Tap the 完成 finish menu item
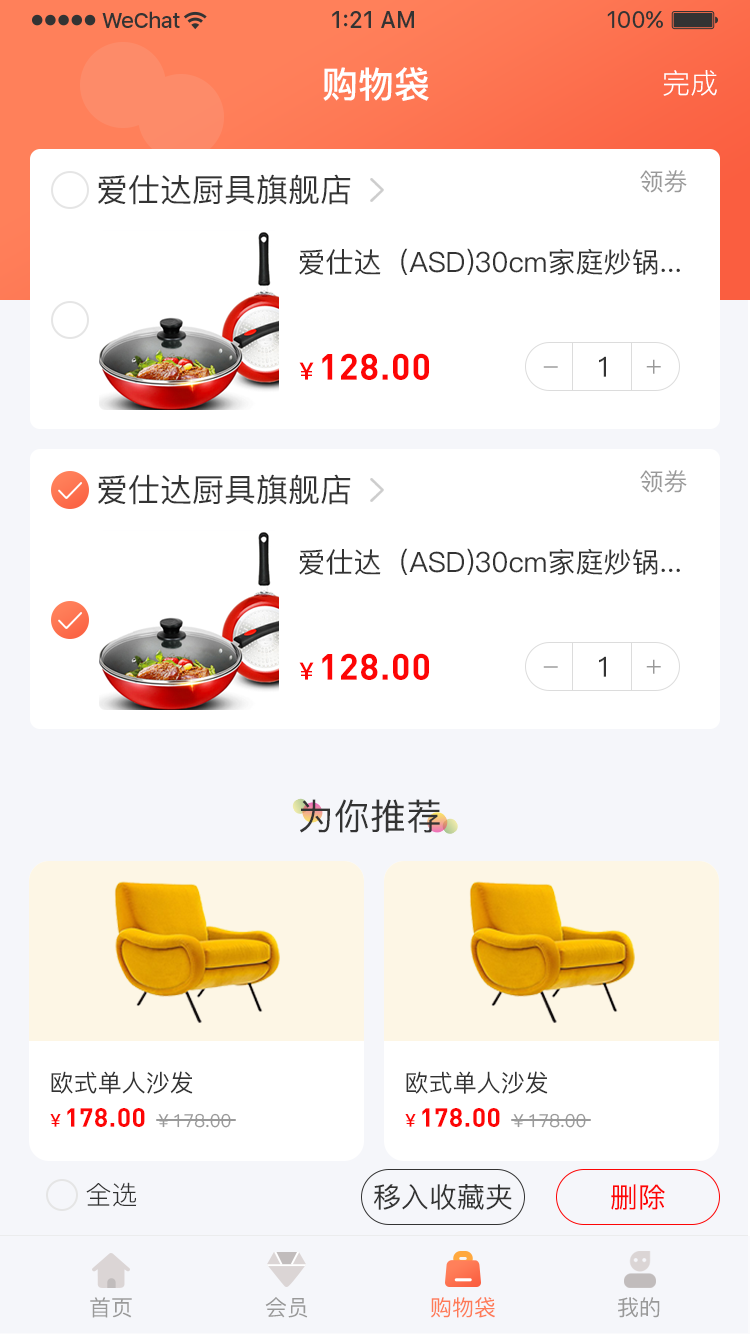The width and height of the screenshot is (750, 1334). 690,86
